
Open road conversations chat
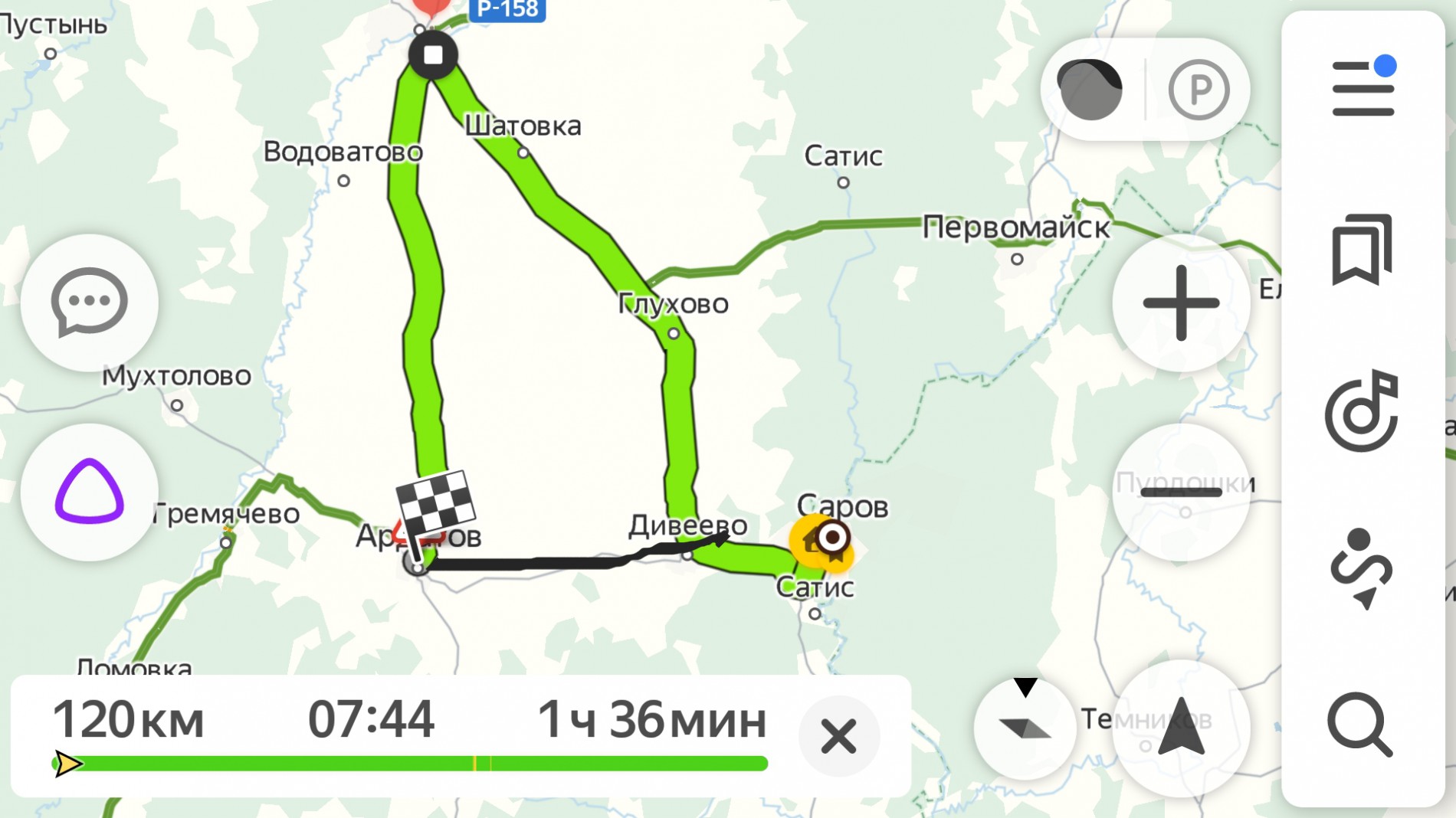click(90, 303)
